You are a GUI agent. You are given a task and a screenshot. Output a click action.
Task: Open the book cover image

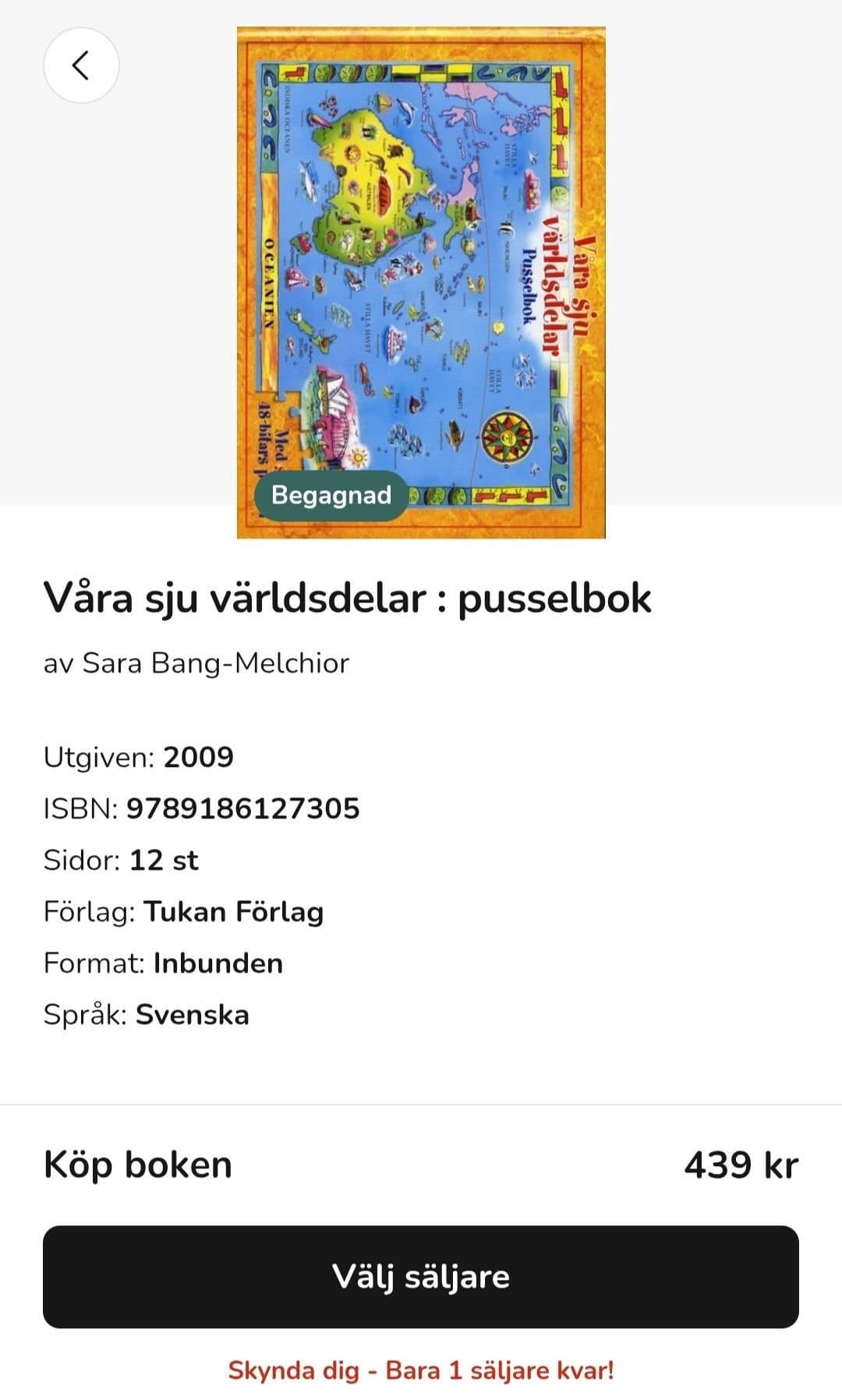[421, 281]
